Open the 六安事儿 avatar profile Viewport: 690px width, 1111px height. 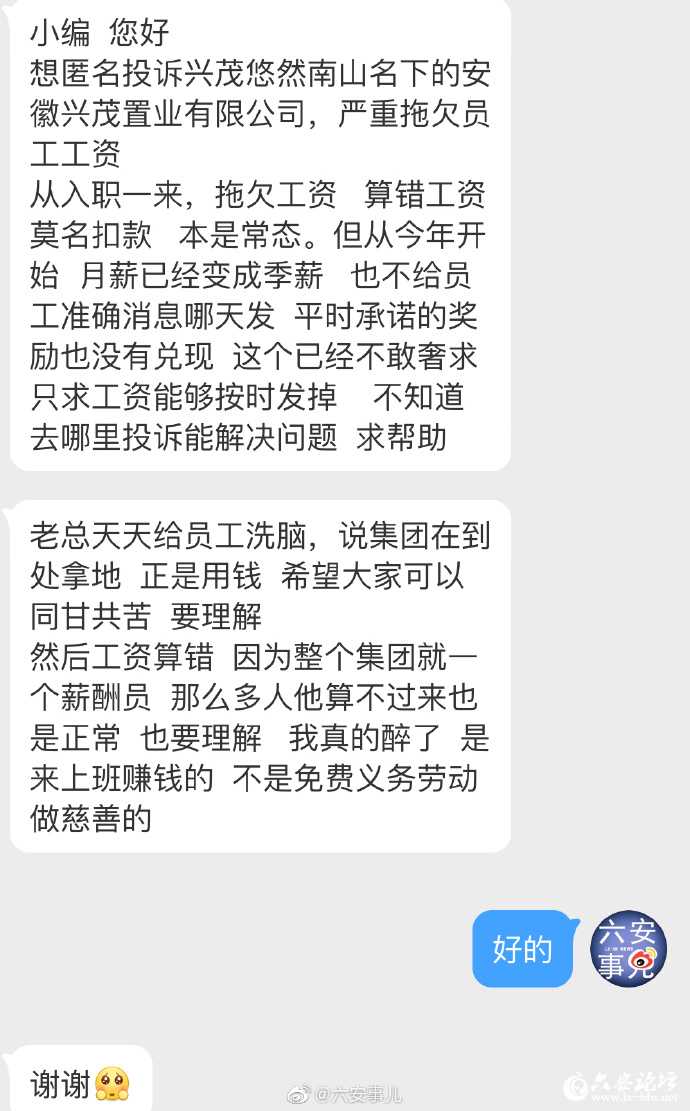pyautogui.click(x=628, y=948)
